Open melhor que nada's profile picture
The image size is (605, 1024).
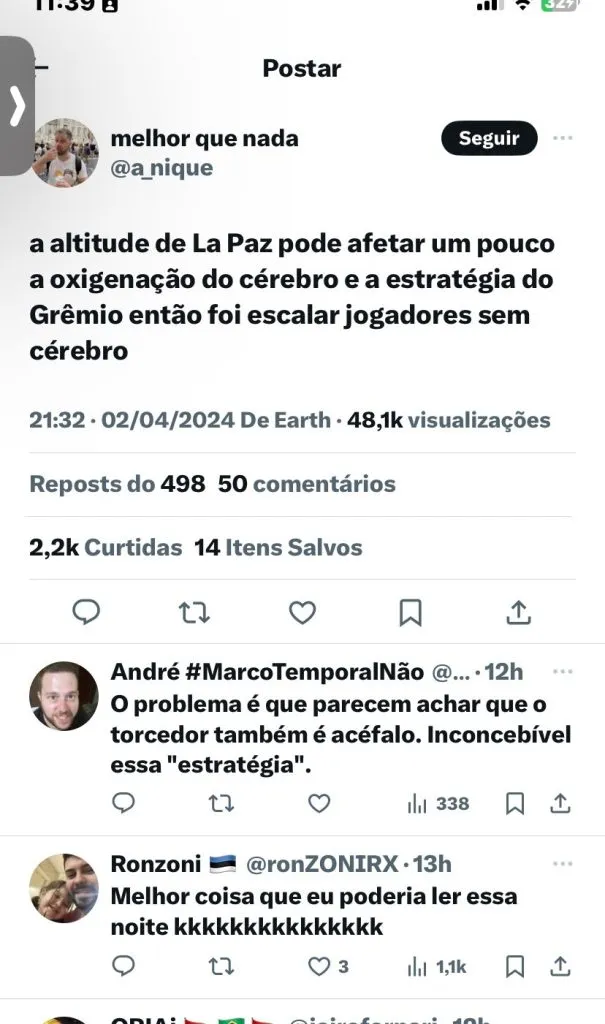pyautogui.click(x=66, y=152)
